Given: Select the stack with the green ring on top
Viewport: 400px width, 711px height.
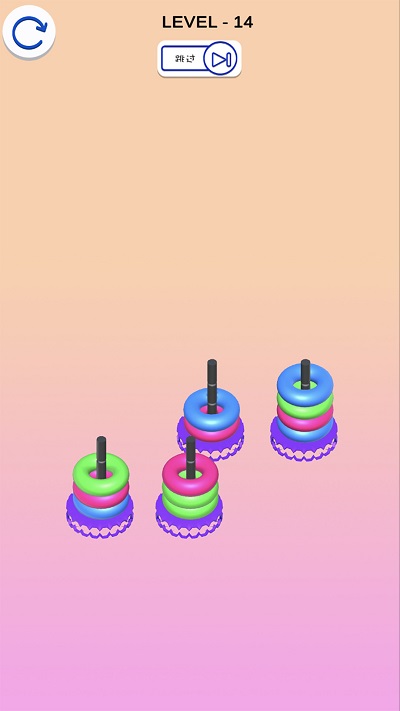Looking at the screenshot, I should [100, 488].
